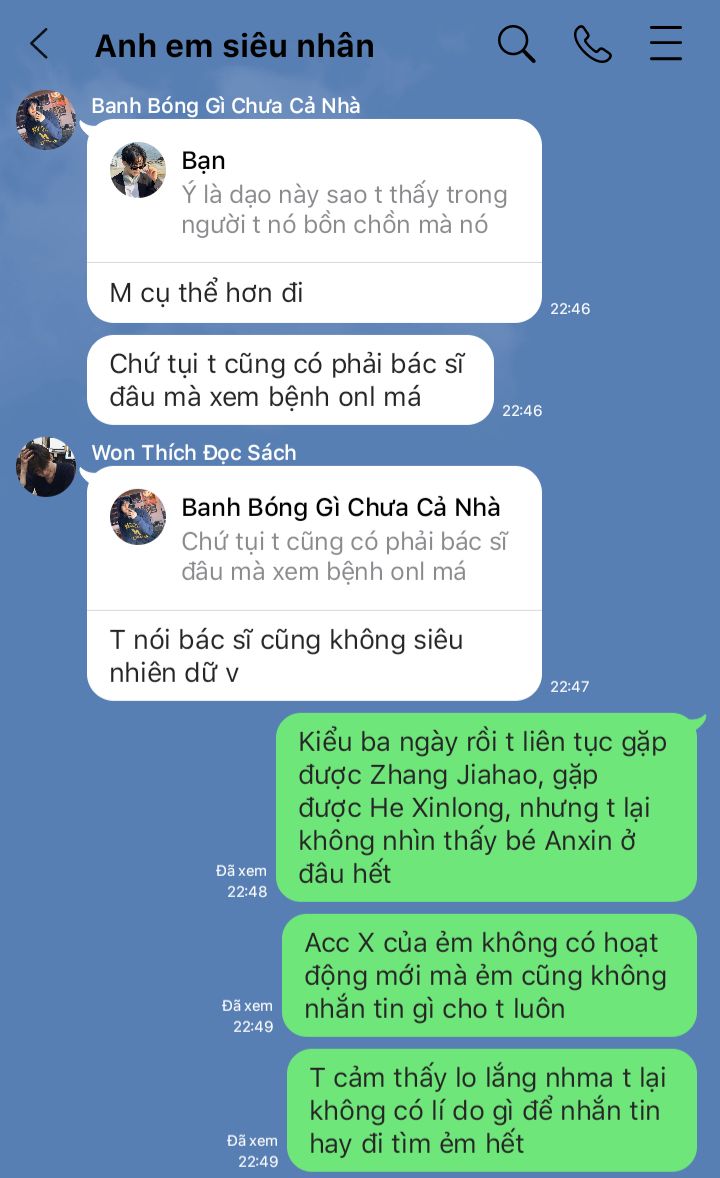Screen dimensions: 720x1178
Task: Search within this group chat
Action: pyautogui.click(x=516, y=44)
